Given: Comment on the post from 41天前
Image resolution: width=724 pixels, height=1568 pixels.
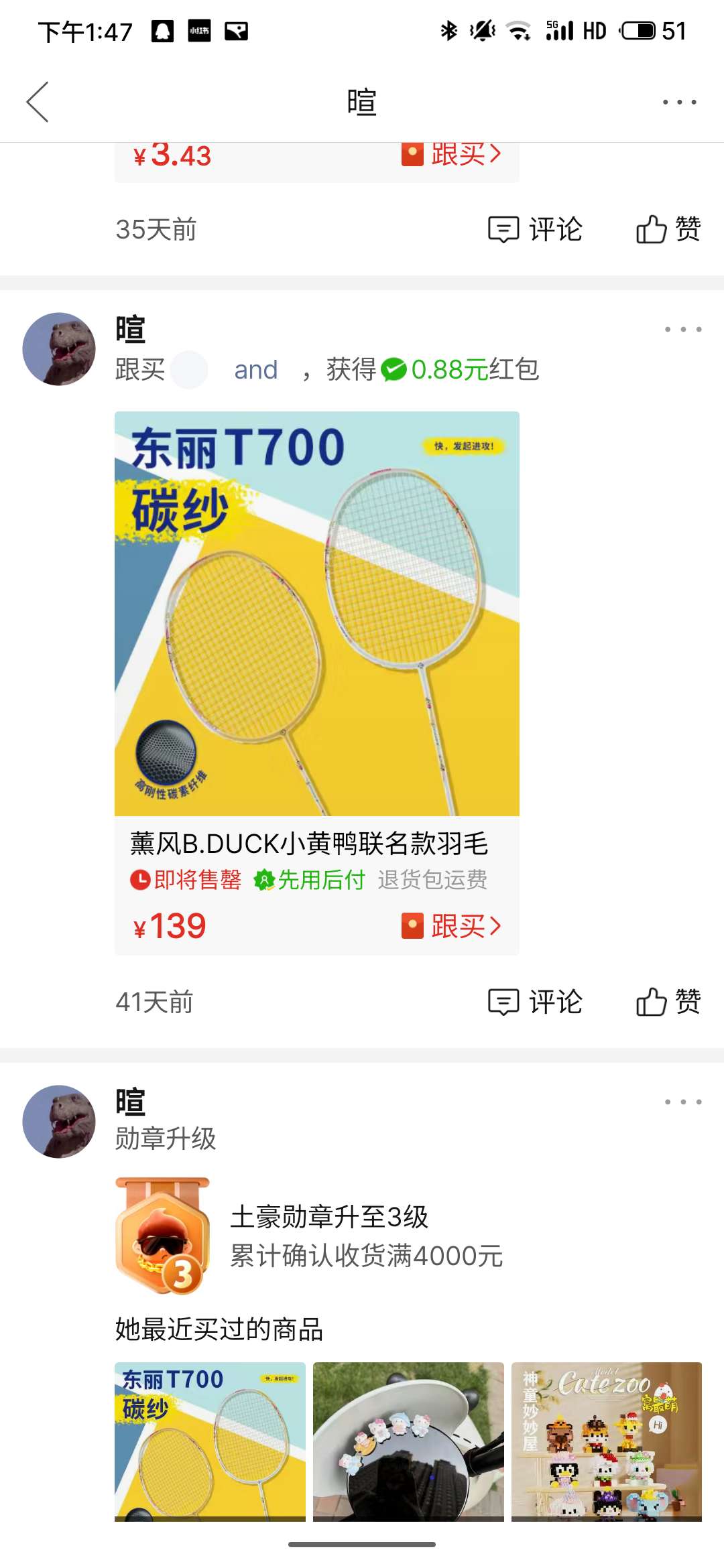Looking at the screenshot, I should [535, 1002].
